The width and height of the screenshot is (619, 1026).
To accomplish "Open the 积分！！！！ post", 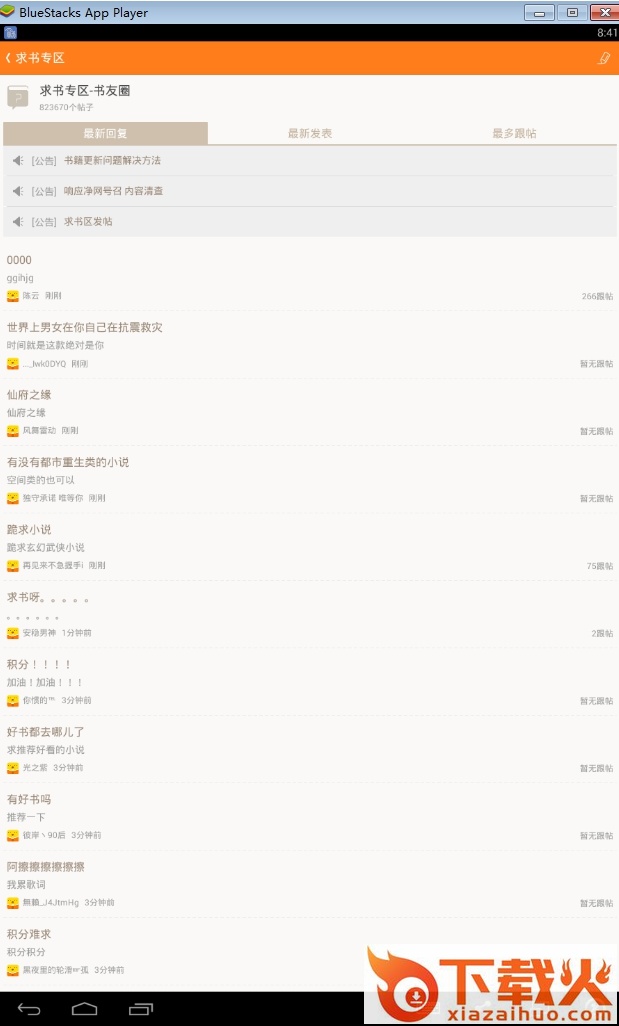I will pos(40,664).
